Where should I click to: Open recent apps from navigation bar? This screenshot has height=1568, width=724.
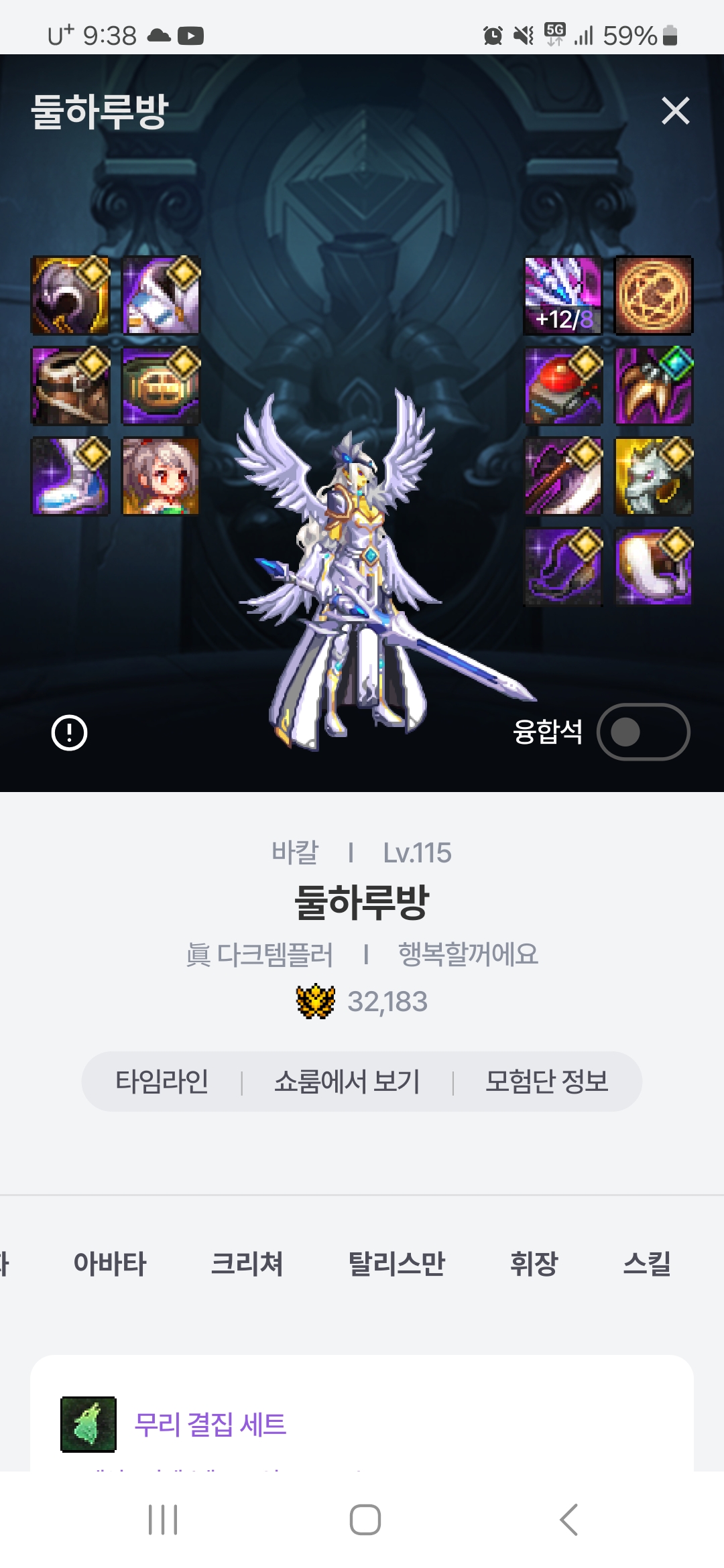click(163, 1519)
